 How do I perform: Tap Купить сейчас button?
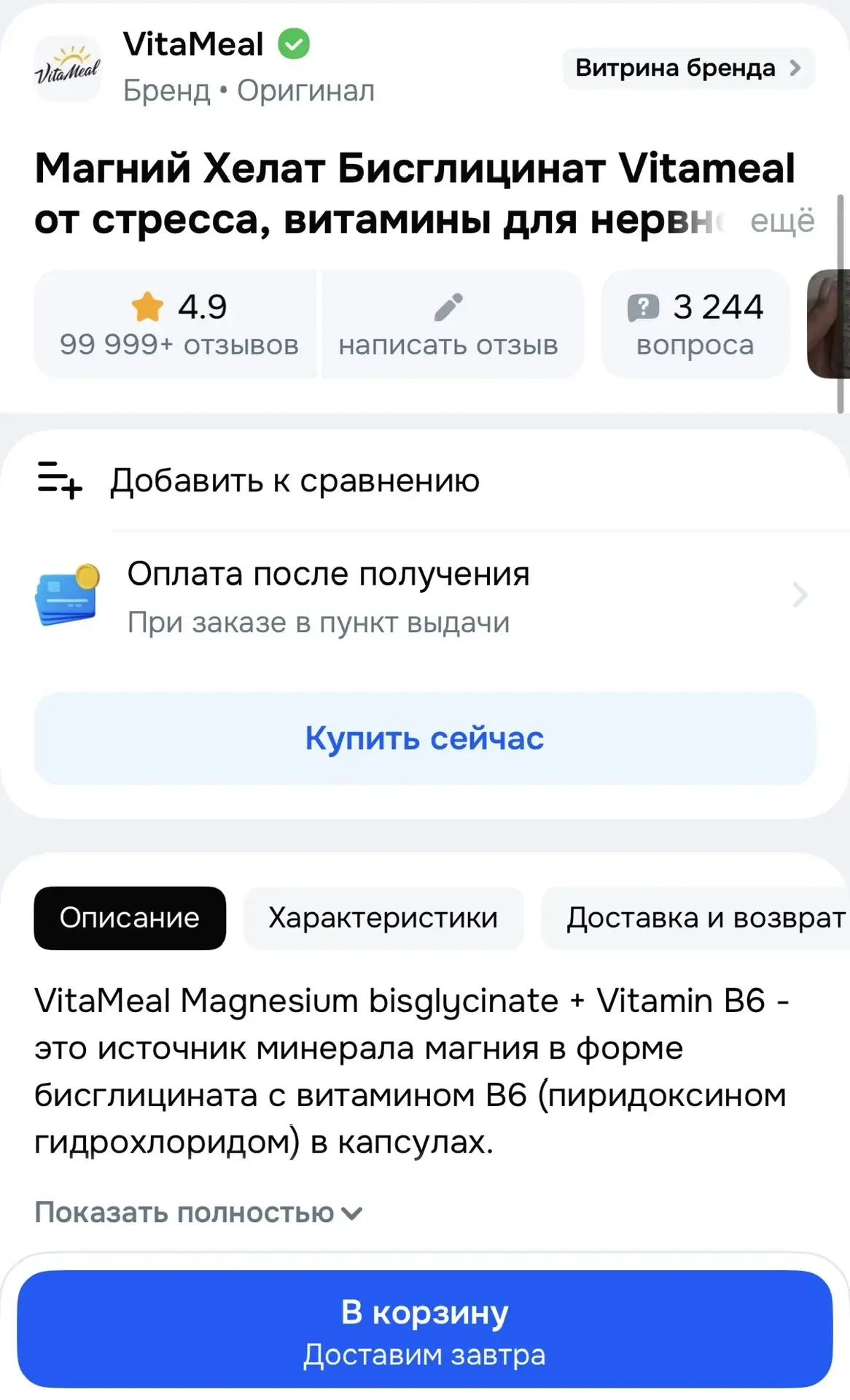pyautogui.click(x=424, y=738)
